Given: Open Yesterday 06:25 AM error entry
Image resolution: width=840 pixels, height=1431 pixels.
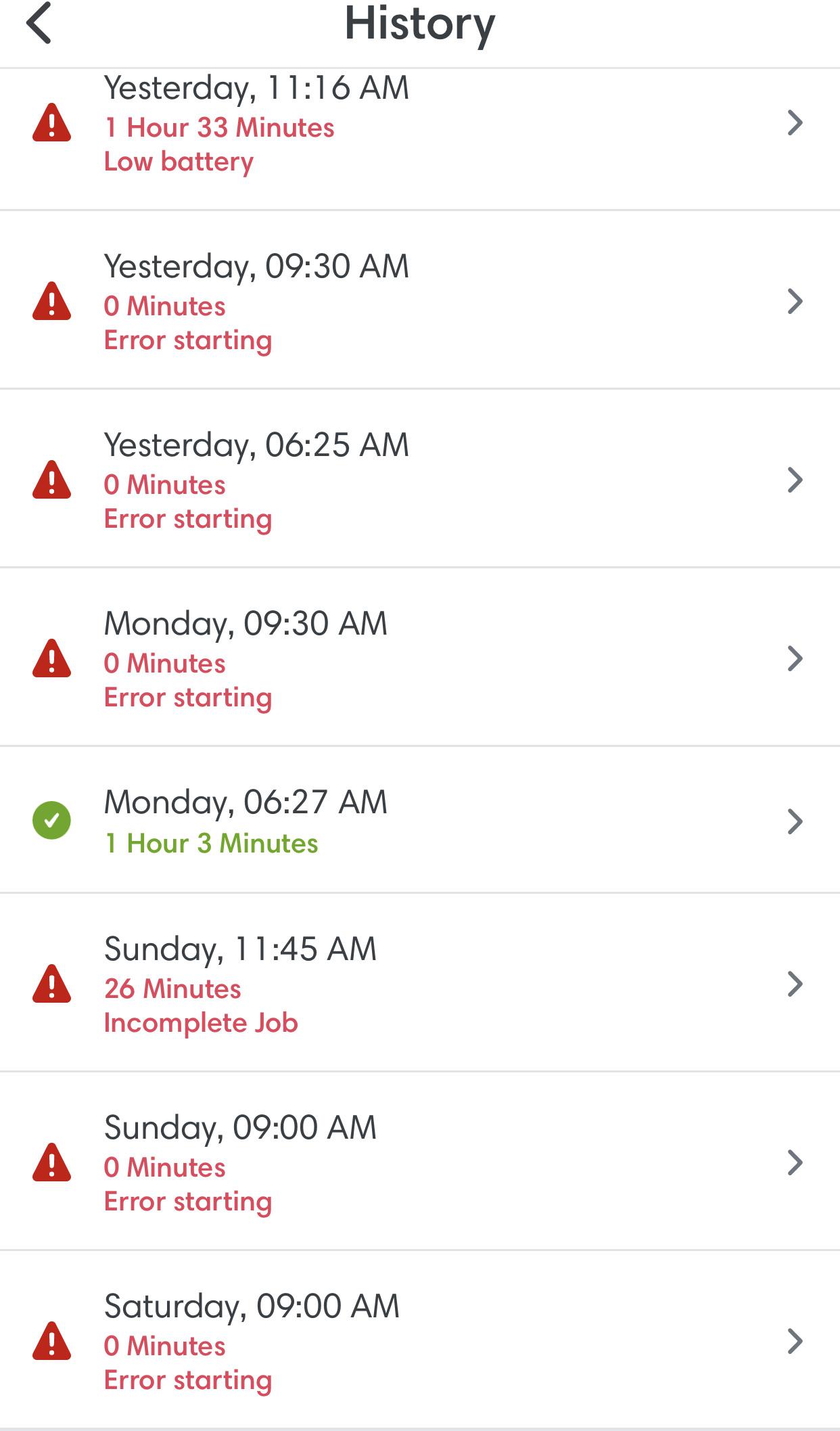Looking at the screenshot, I should click(x=419, y=480).
